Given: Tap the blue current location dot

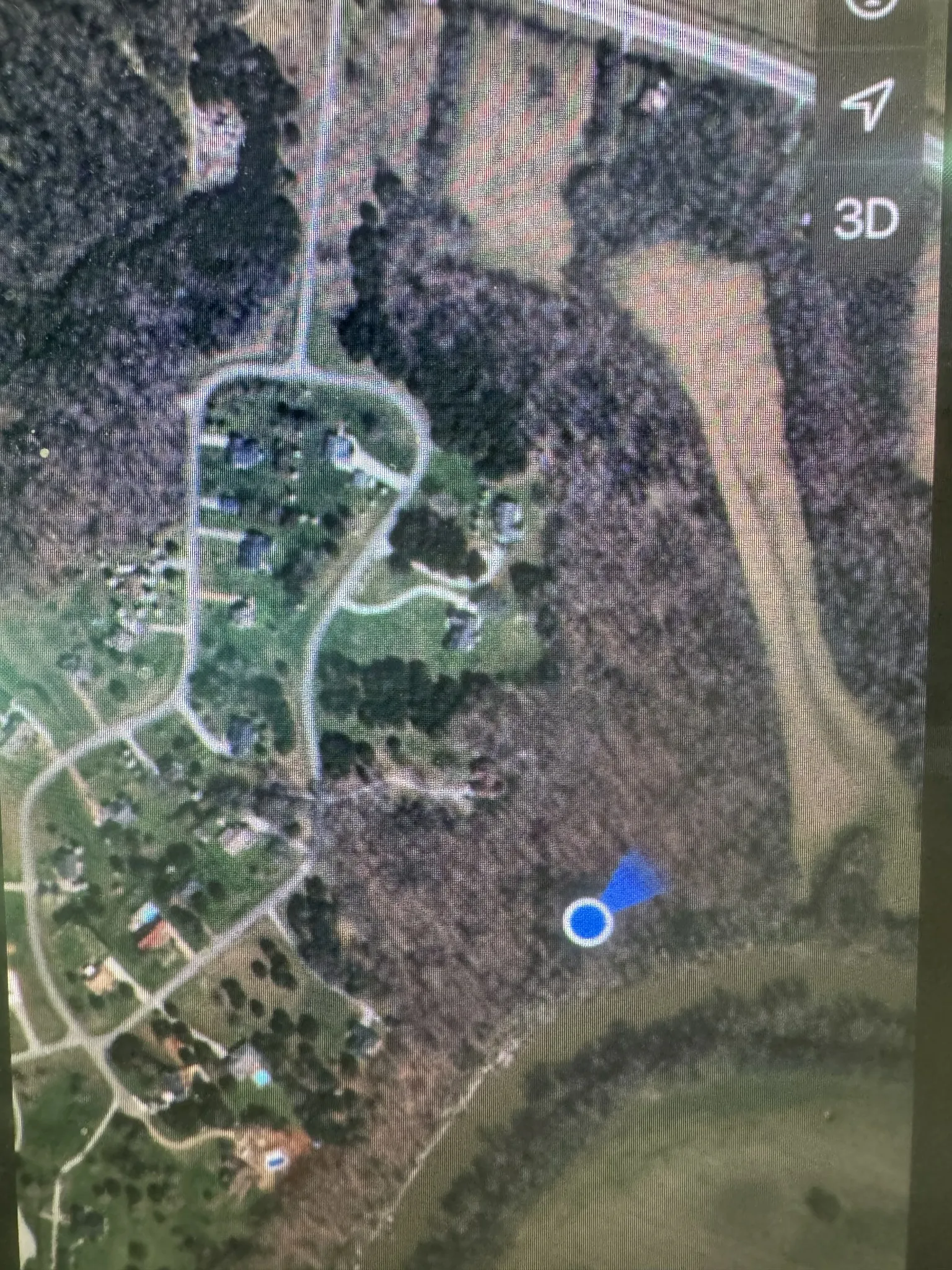Looking at the screenshot, I should (x=588, y=920).
